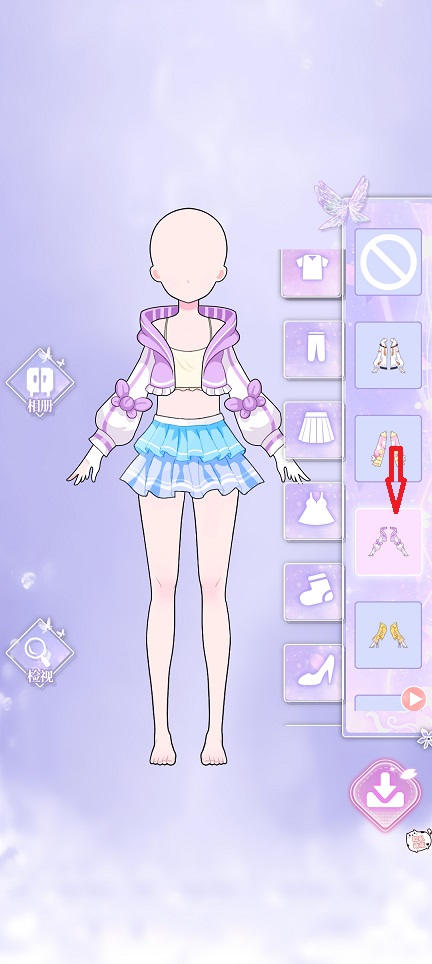Choose the pink jacket item
The height and width of the screenshot is (964, 432).
coord(388,448)
